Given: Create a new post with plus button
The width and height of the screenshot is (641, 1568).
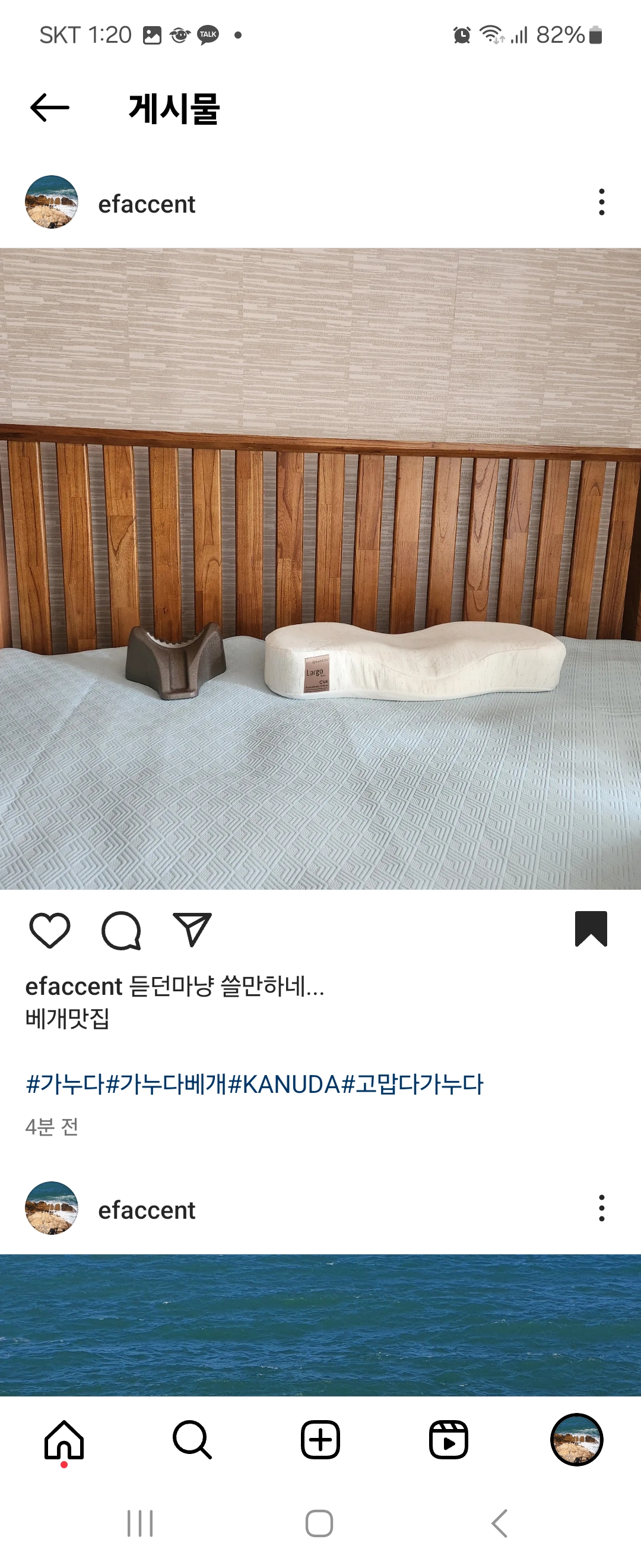Looking at the screenshot, I should (x=320, y=1440).
